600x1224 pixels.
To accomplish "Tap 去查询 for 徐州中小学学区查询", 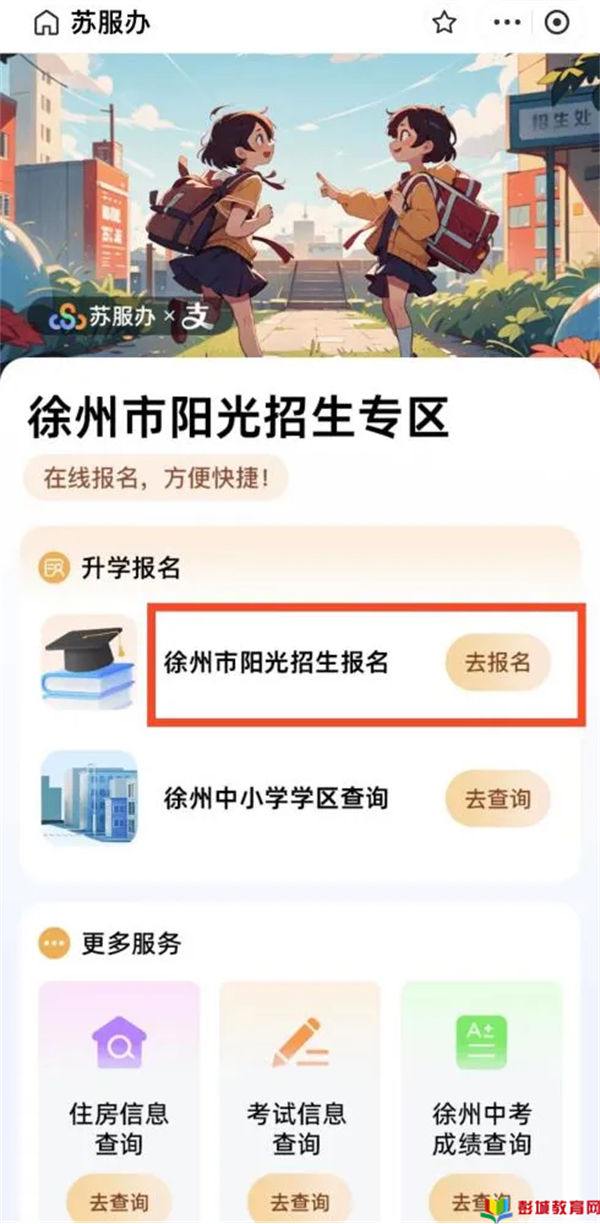I will [x=497, y=798].
